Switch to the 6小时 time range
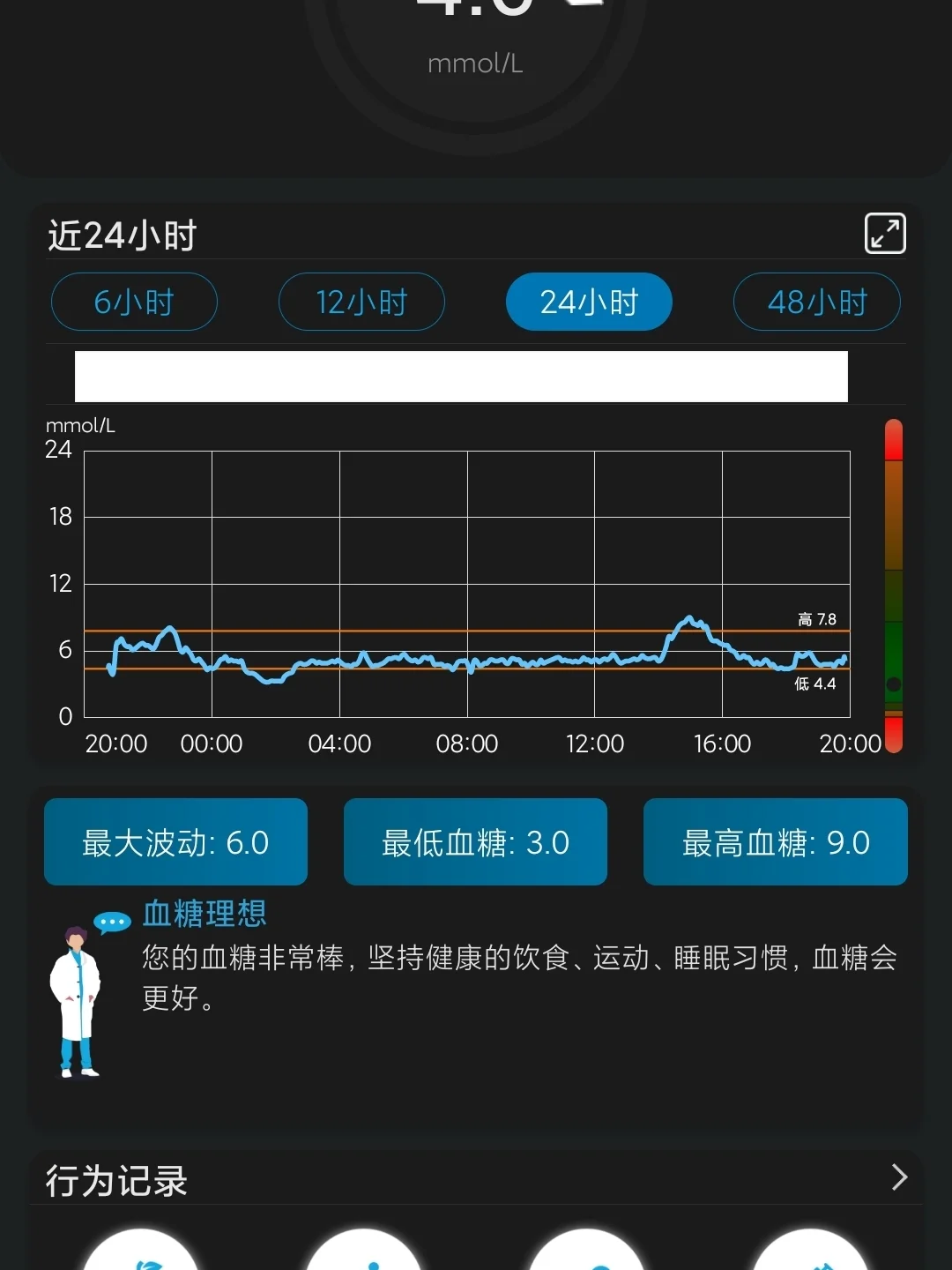Viewport: 952px width, 1270px height. pos(134,302)
